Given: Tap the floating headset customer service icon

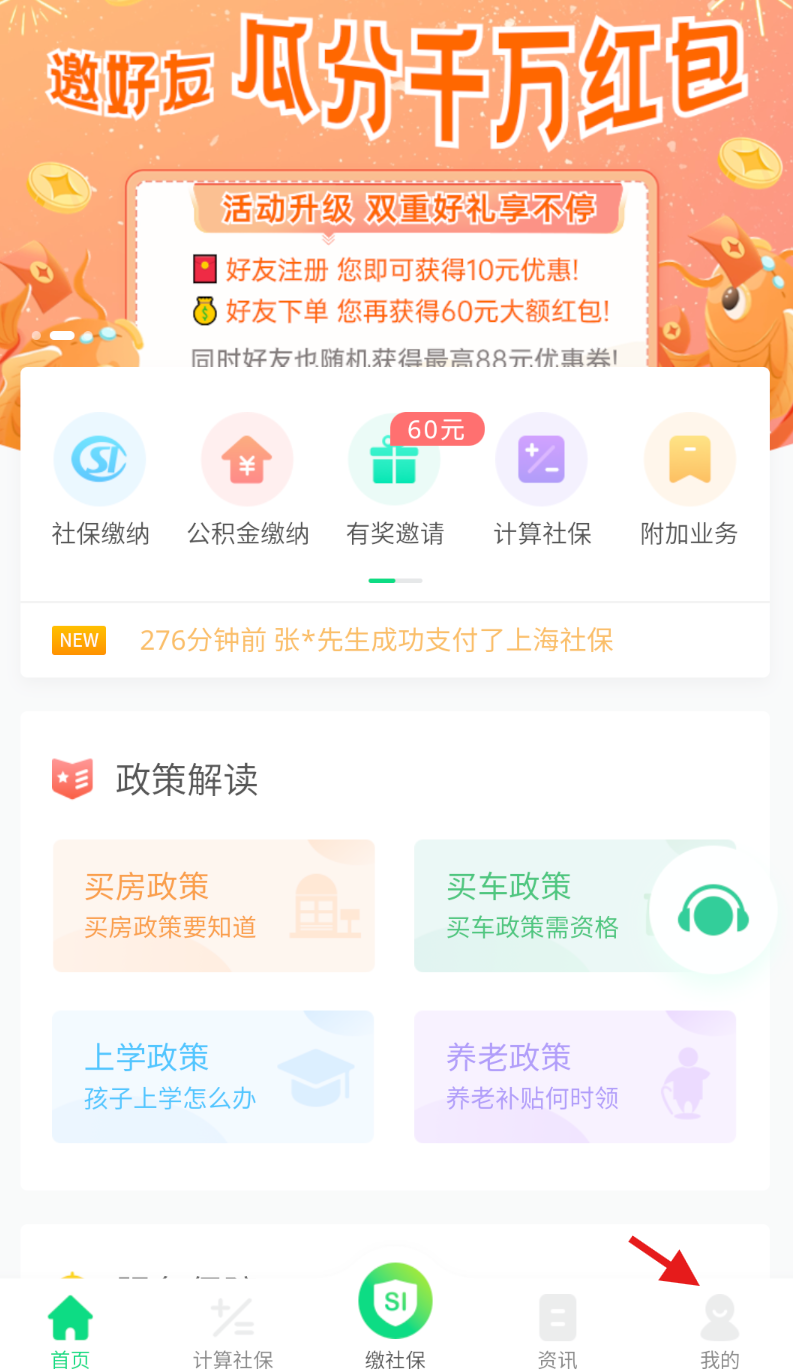Looking at the screenshot, I should [x=711, y=910].
